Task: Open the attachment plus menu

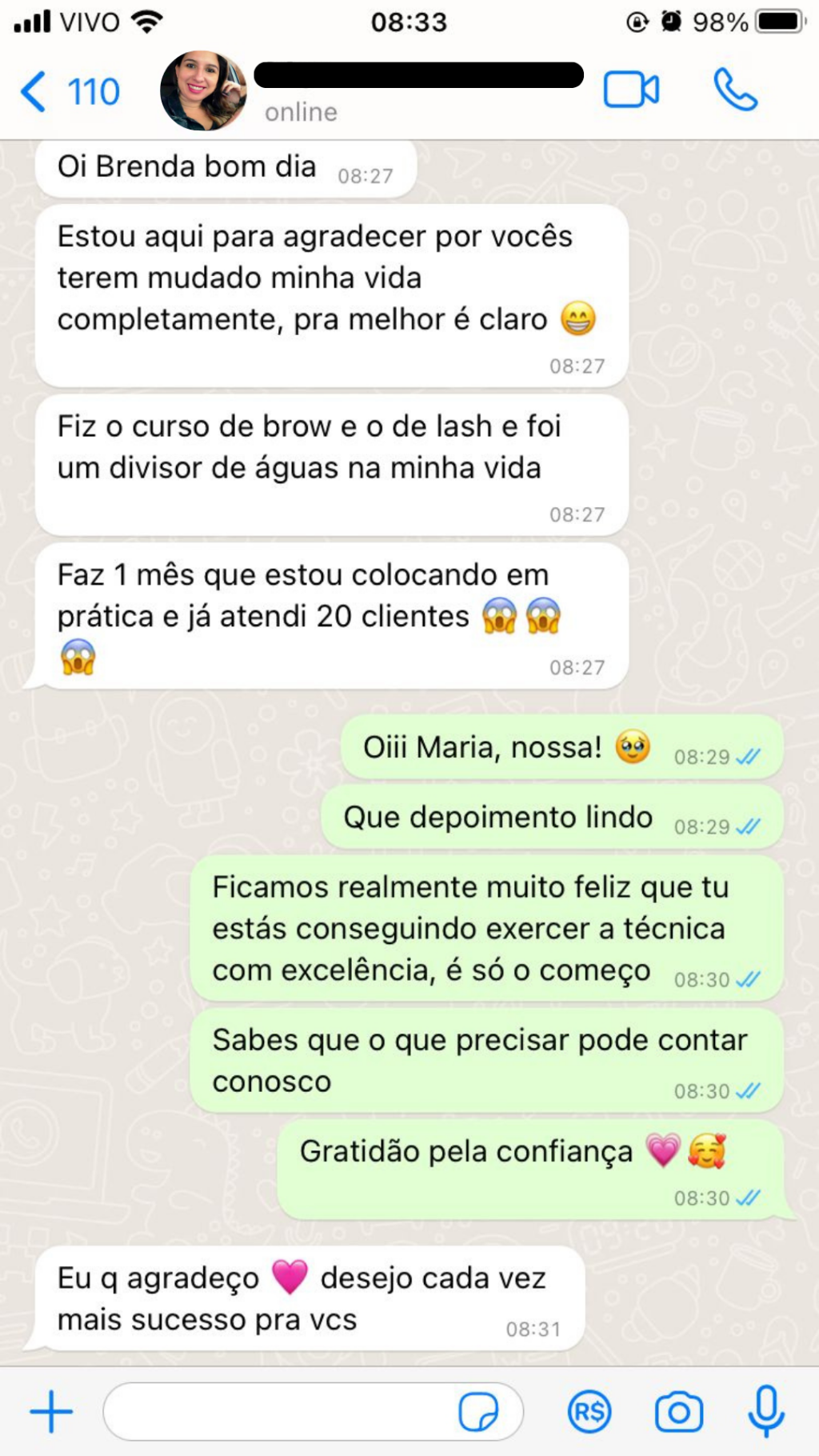Action: coord(51,1412)
